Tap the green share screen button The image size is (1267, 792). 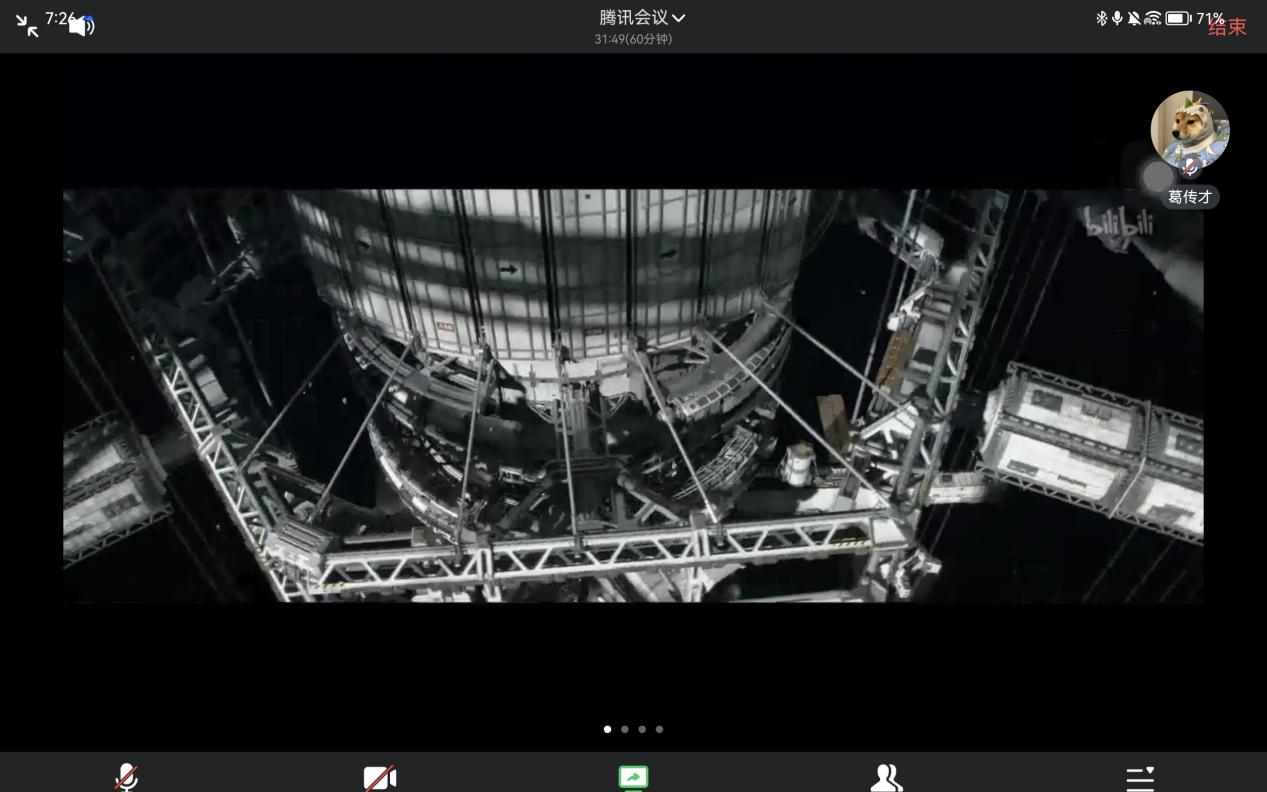633,777
